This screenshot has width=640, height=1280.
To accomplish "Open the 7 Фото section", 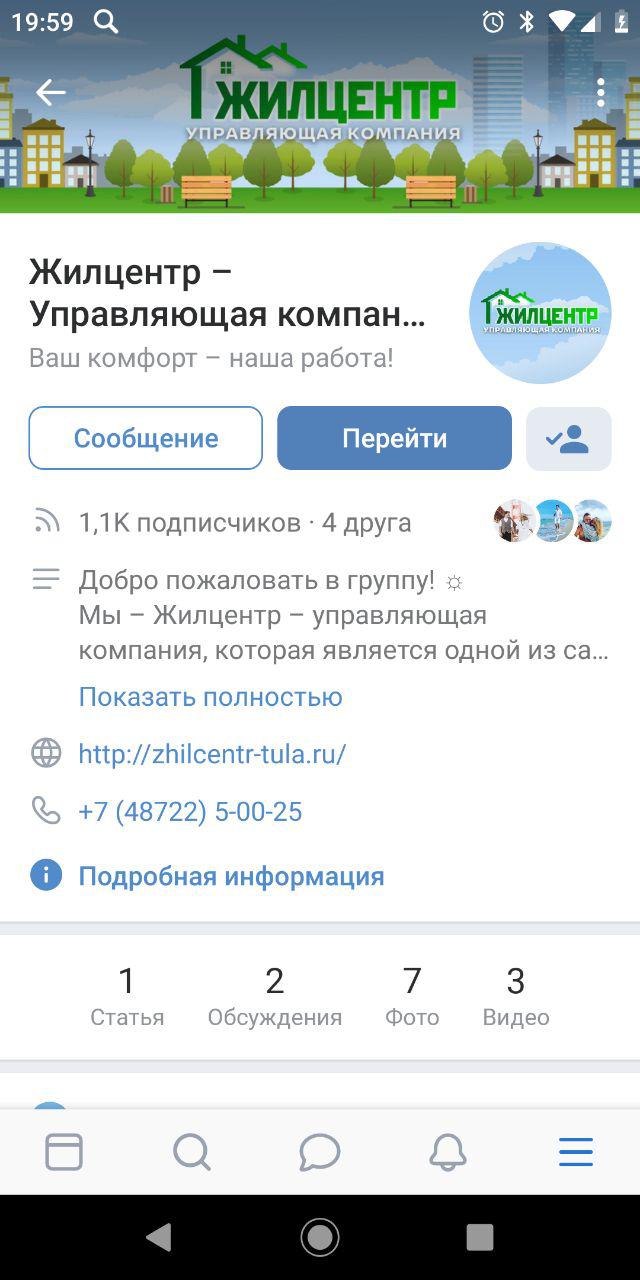I will 412,996.
